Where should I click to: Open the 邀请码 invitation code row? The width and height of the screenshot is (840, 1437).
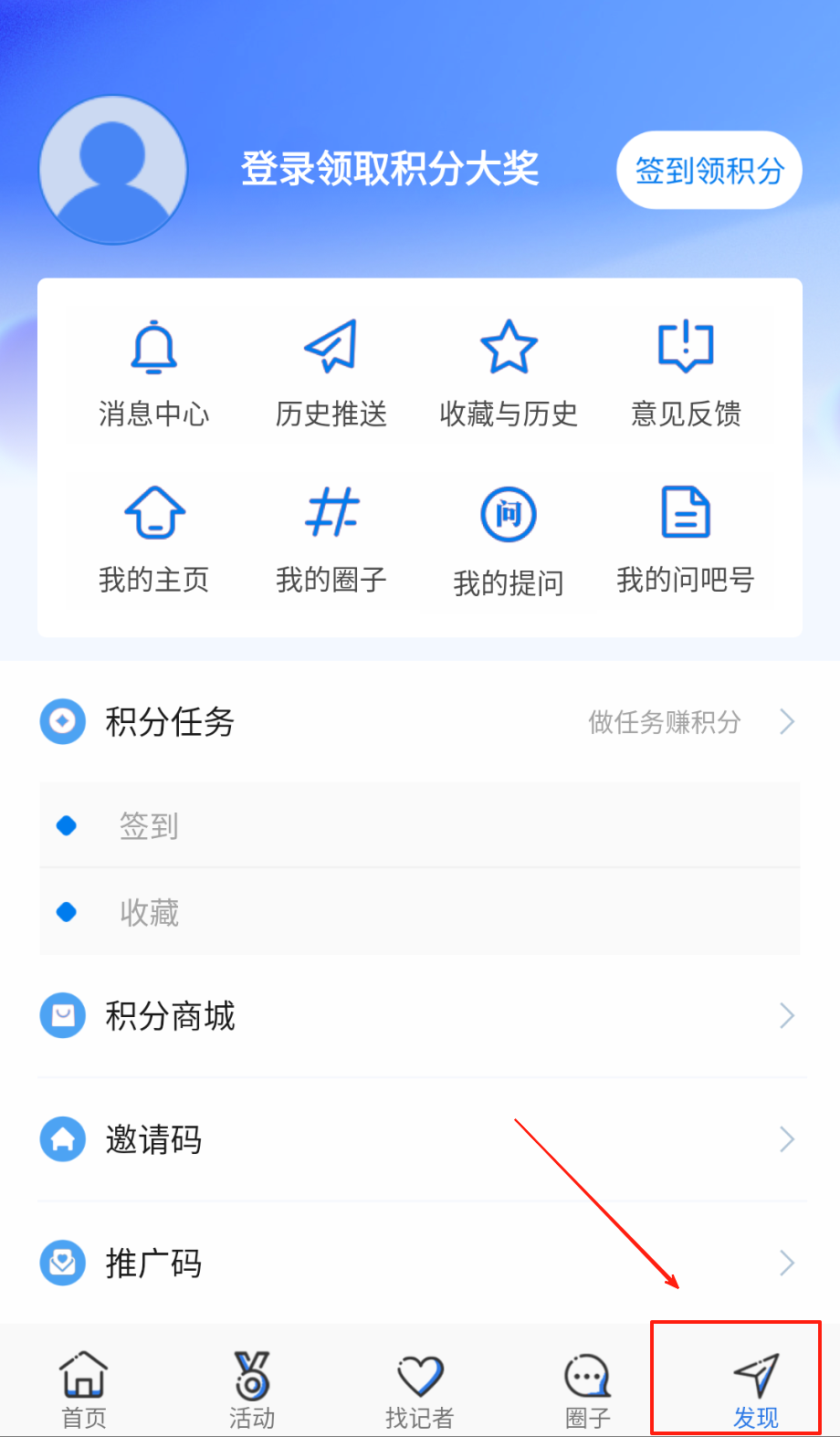pyautogui.click(x=419, y=1139)
